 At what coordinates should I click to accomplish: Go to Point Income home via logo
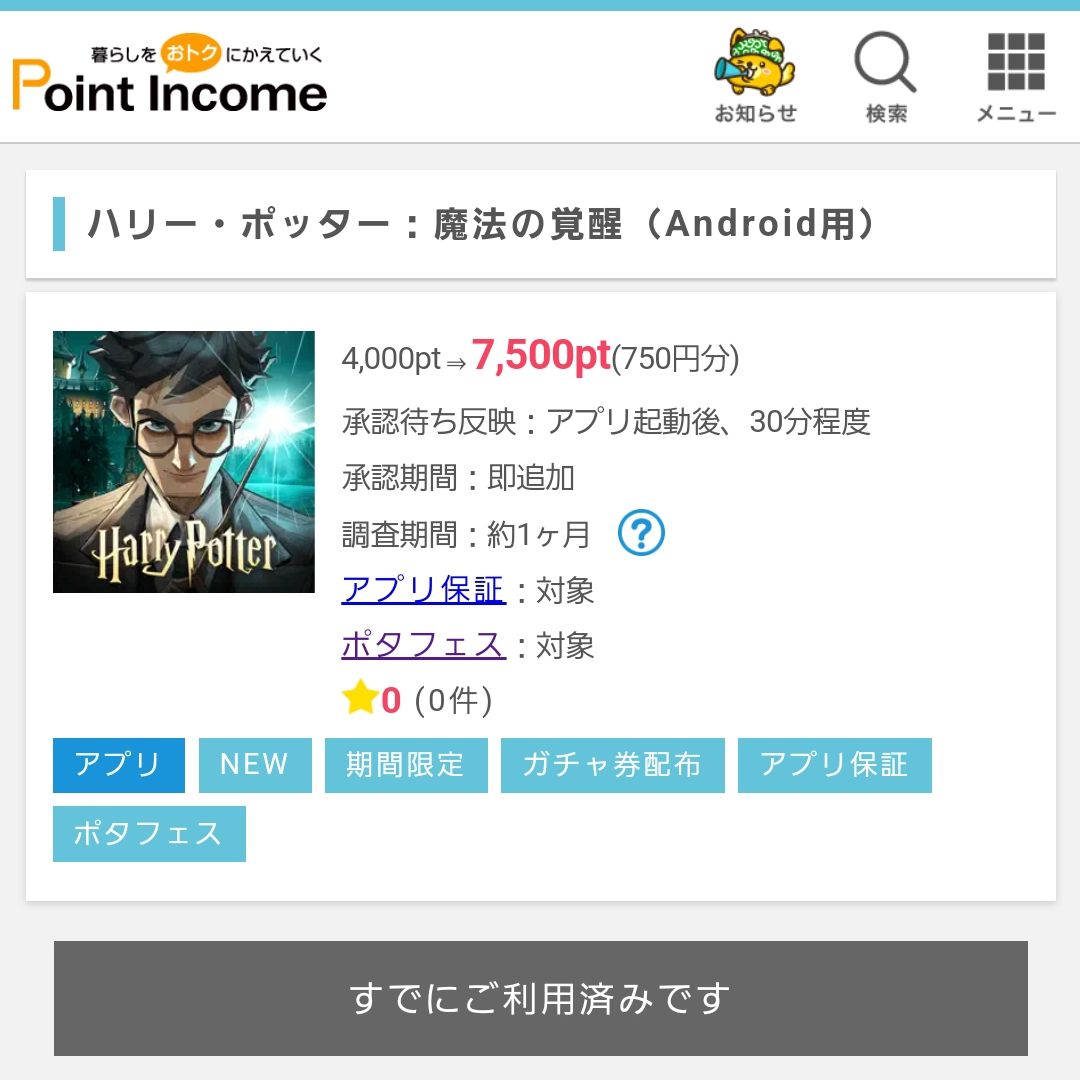[x=169, y=78]
